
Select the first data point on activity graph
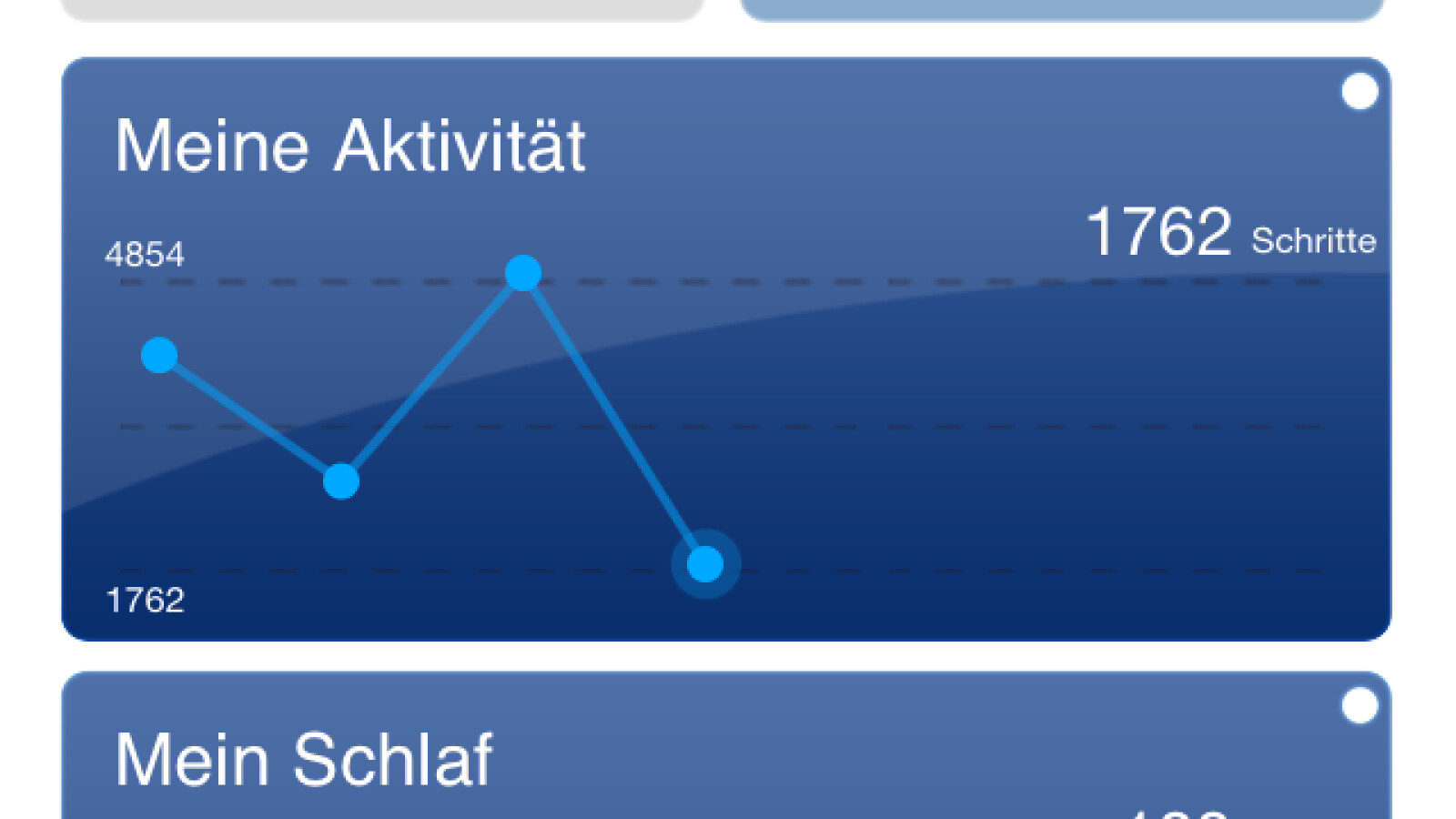click(159, 355)
